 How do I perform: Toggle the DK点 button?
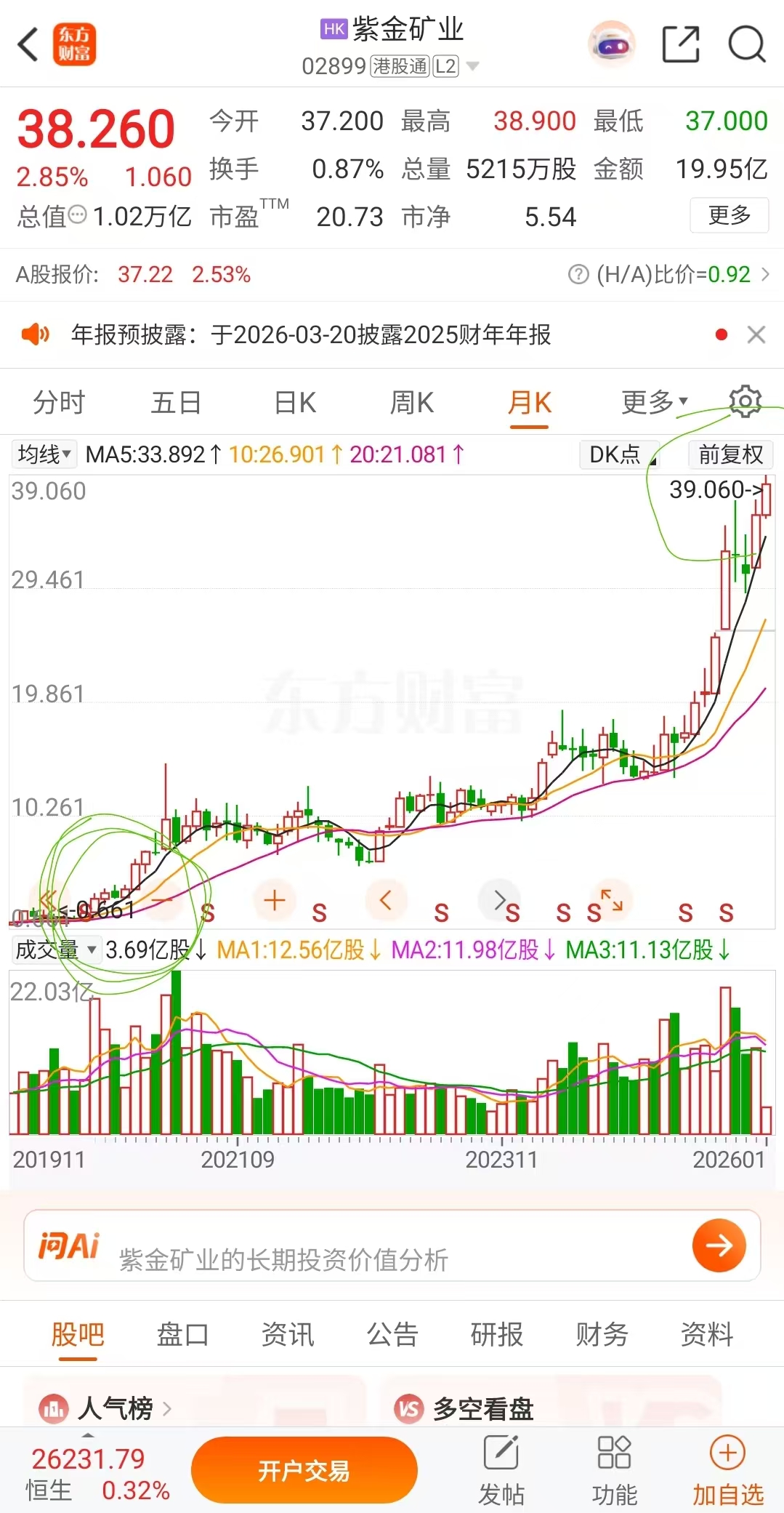618,454
